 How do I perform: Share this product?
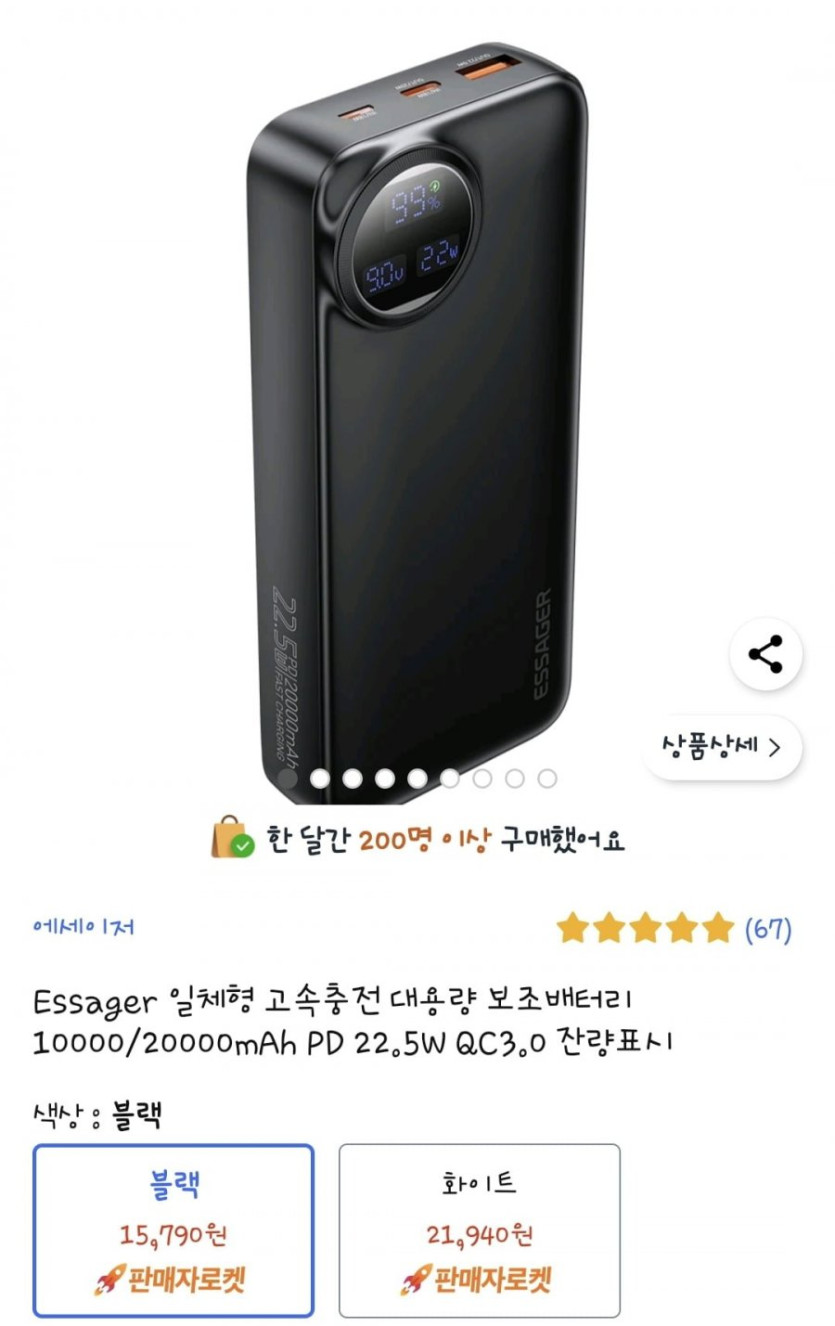[x=765, y=655]
